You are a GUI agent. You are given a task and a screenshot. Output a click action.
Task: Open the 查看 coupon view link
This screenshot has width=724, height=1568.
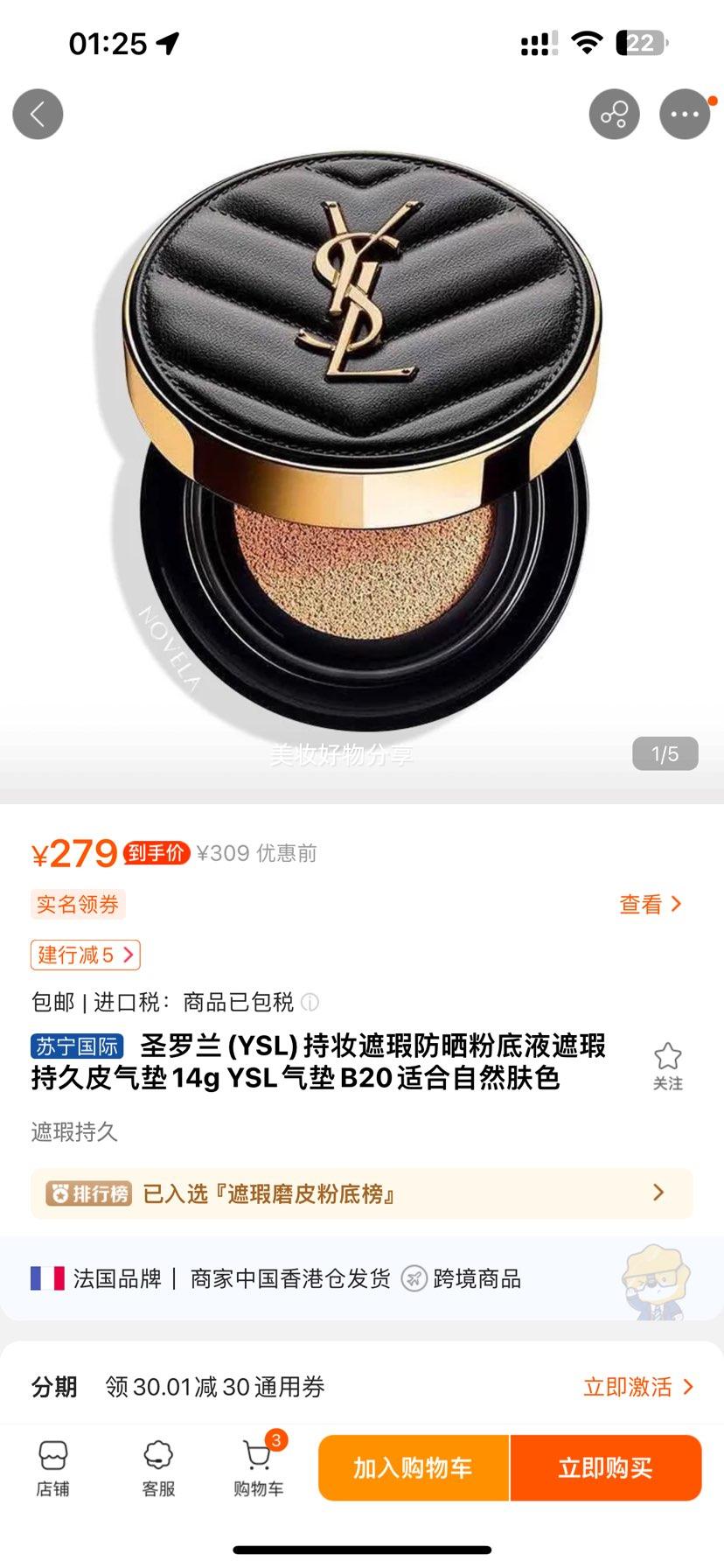(651, 905)
